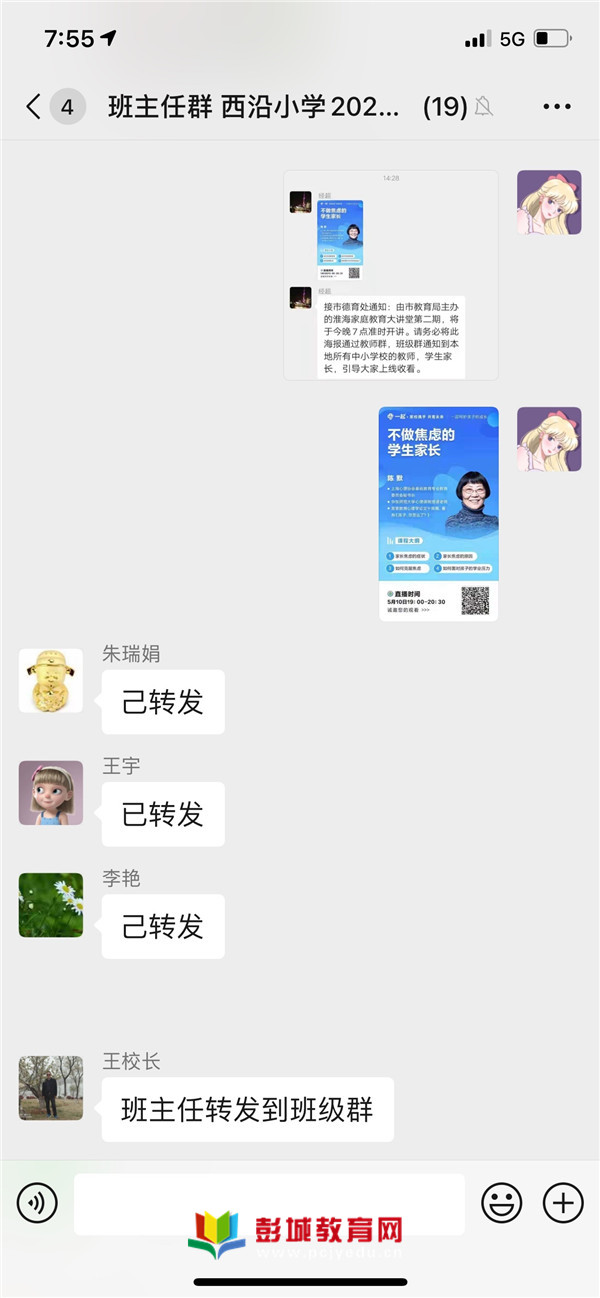Open 李艳's profile avatar
This screenshot has height=1298, width=600.
[51, 905]
